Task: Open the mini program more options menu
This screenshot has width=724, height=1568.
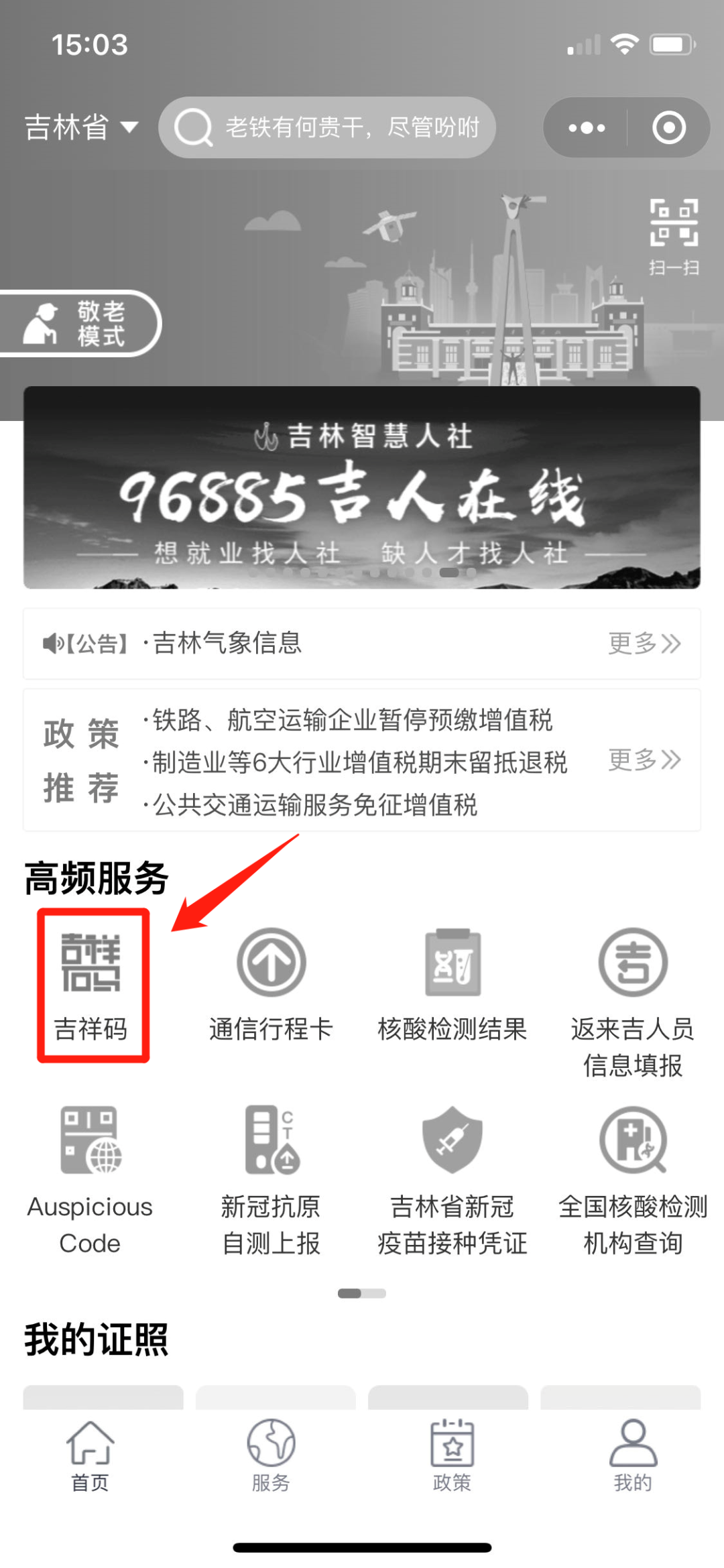Action: (x=587, y=127)
